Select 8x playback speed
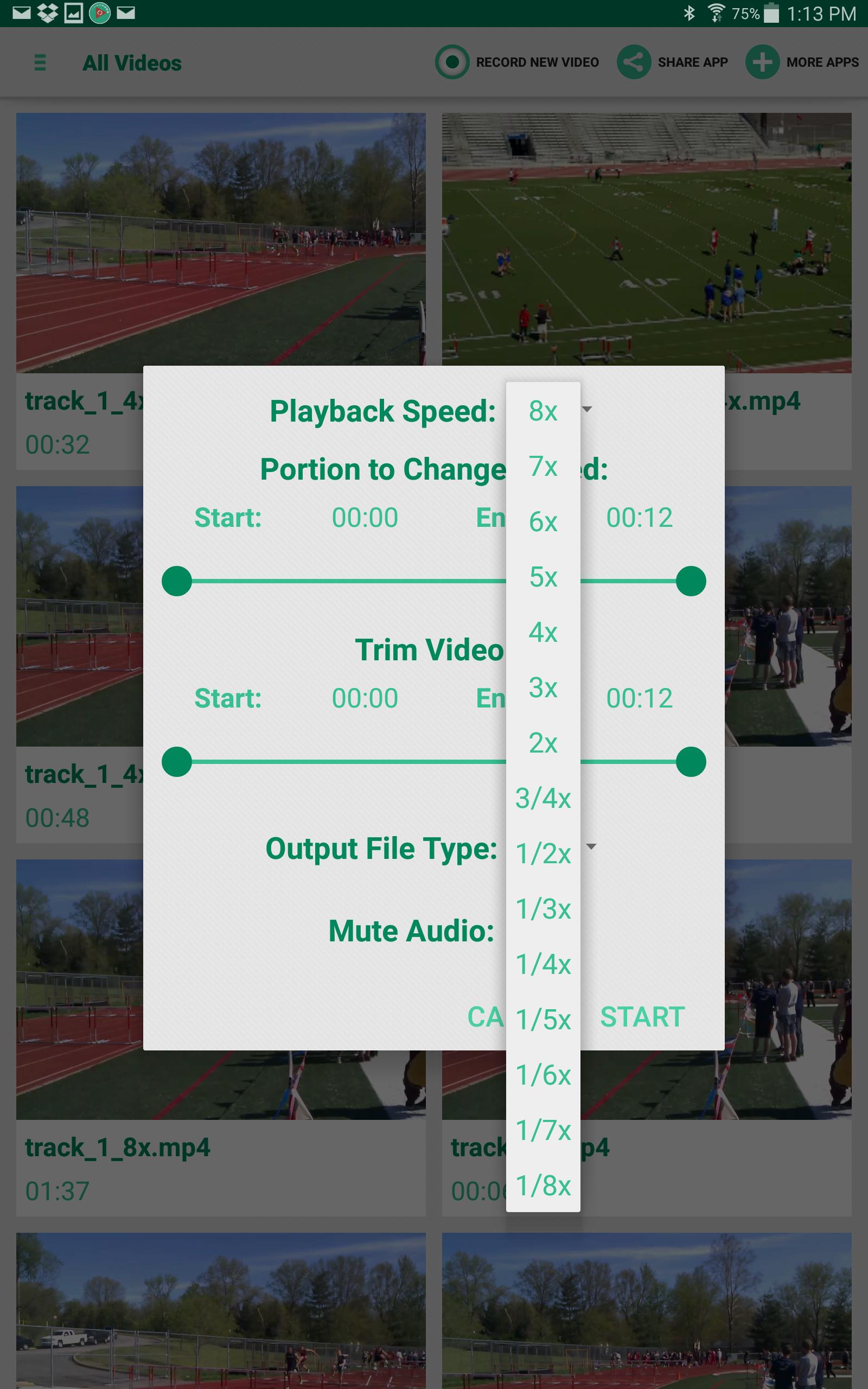 [x=542, y=411]
